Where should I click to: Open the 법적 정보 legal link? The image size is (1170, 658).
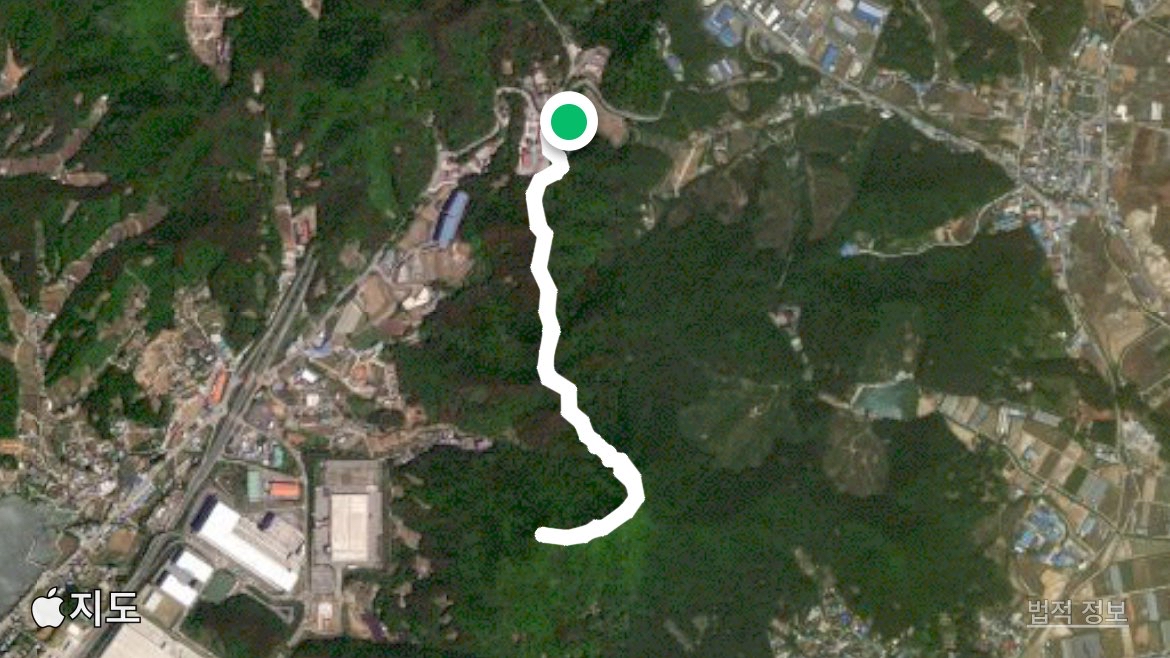point(1077,611)
